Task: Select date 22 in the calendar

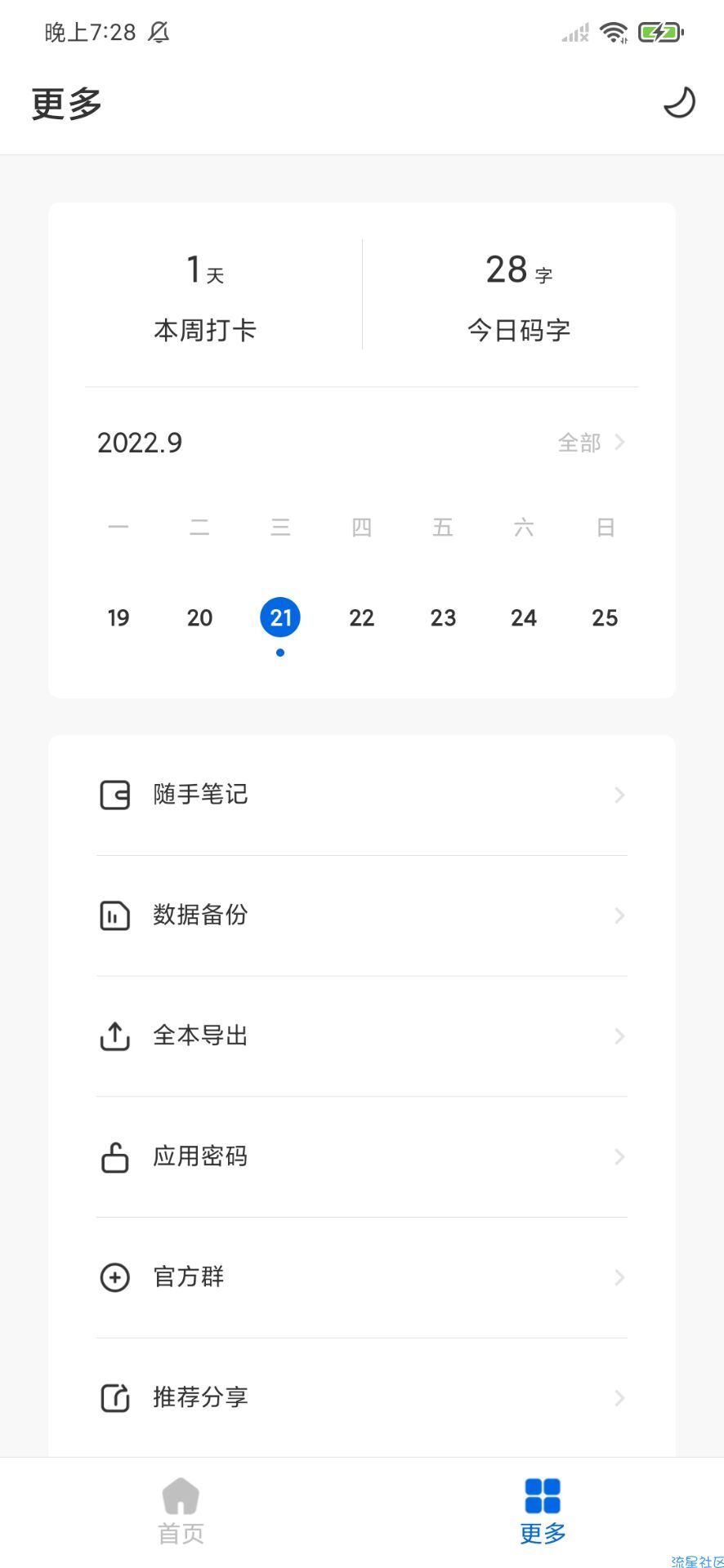Action: (x=361, y=618)
